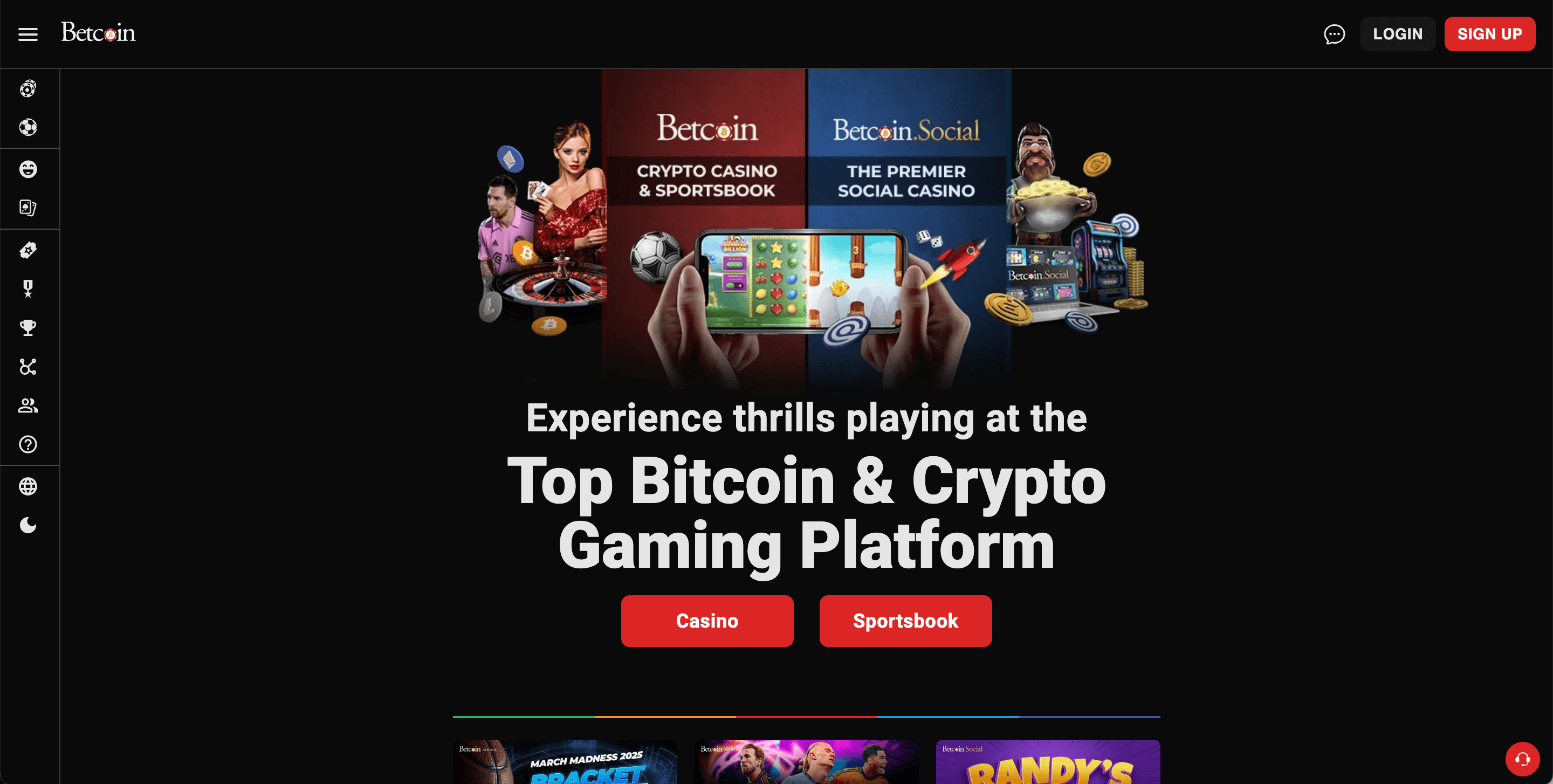Screen dimensions: 1553x784
Task: Open the help question mark icon
Action: (28, 444)
